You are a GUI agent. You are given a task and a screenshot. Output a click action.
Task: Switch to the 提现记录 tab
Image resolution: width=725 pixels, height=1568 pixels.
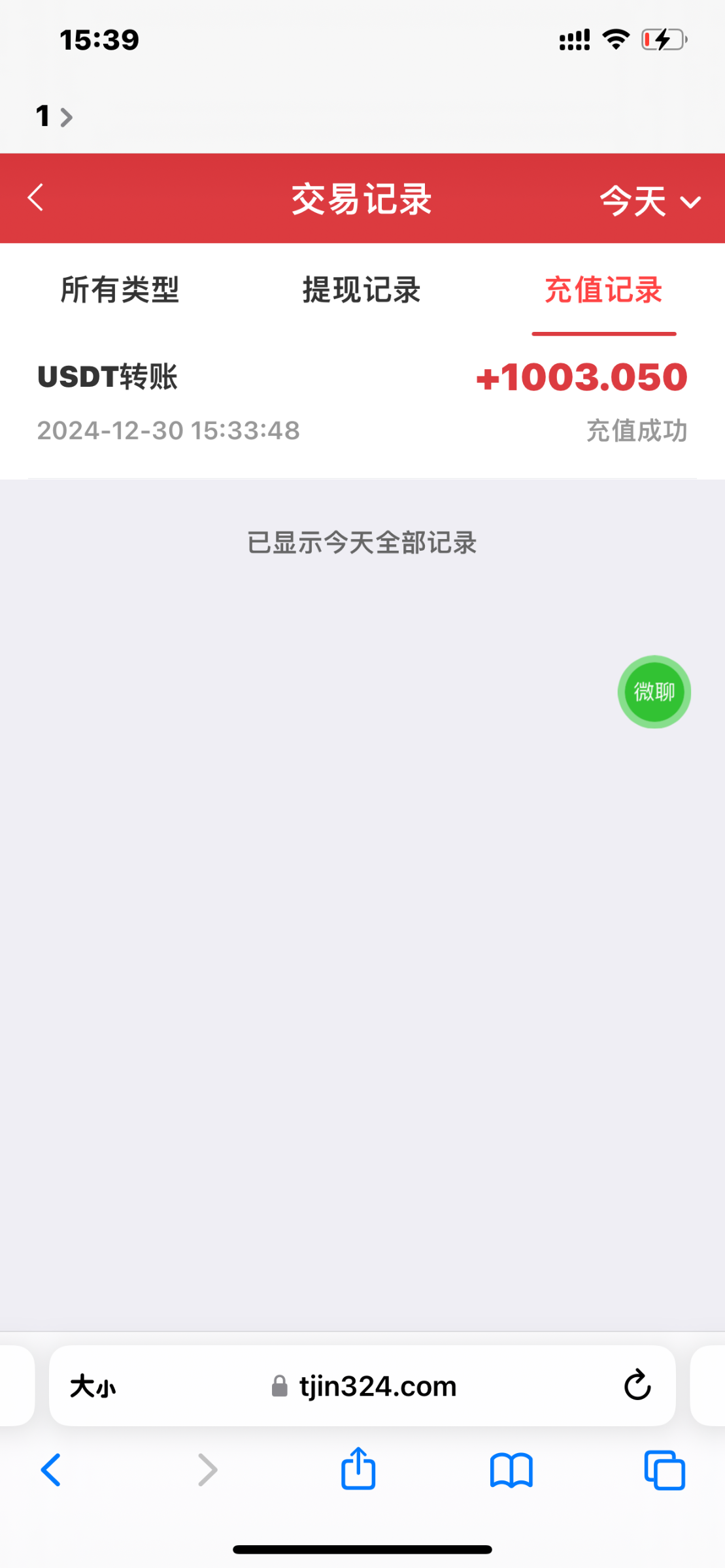point(362,290)
